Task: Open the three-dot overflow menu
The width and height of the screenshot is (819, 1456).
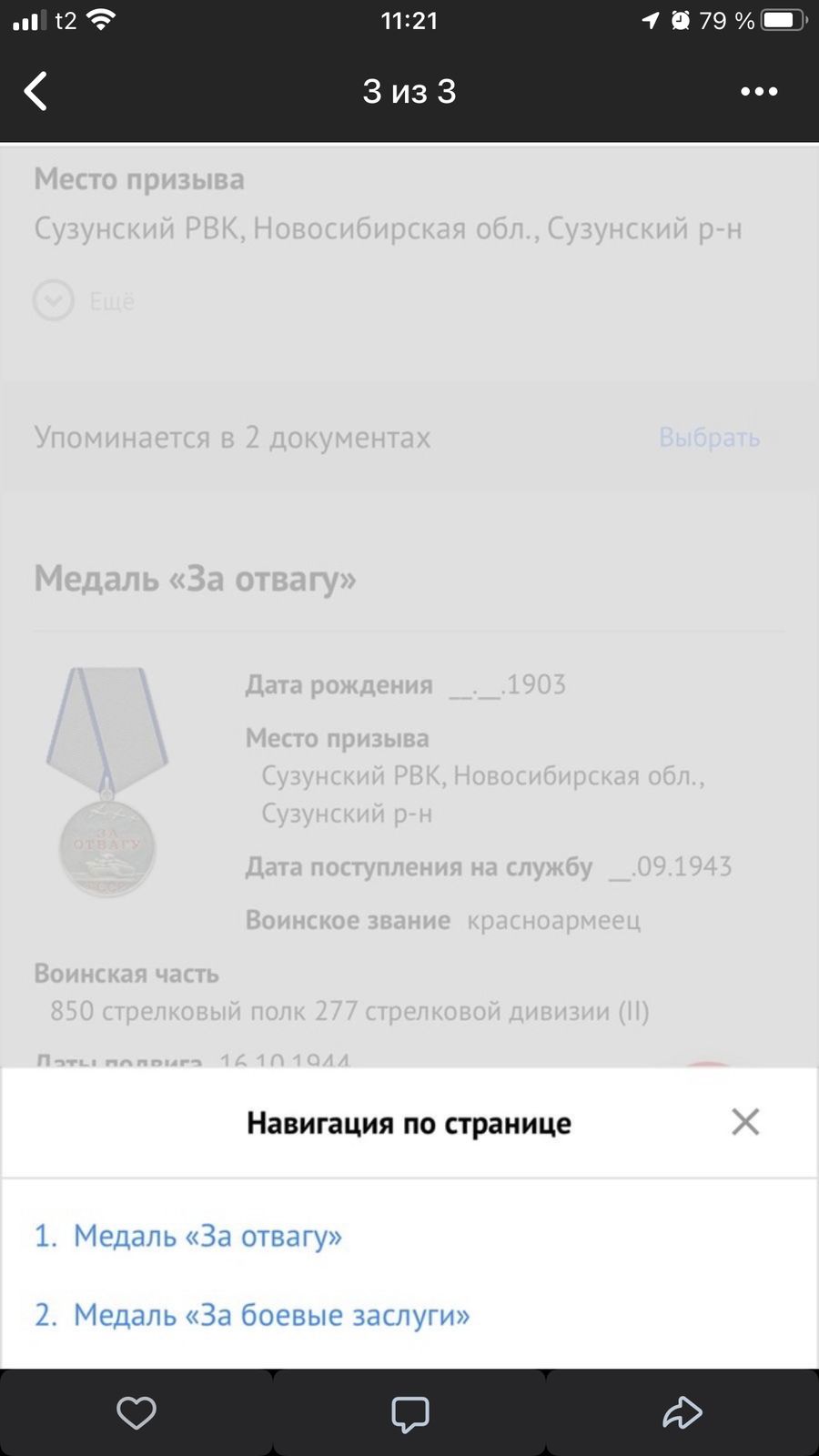Action: click(759, 91)
